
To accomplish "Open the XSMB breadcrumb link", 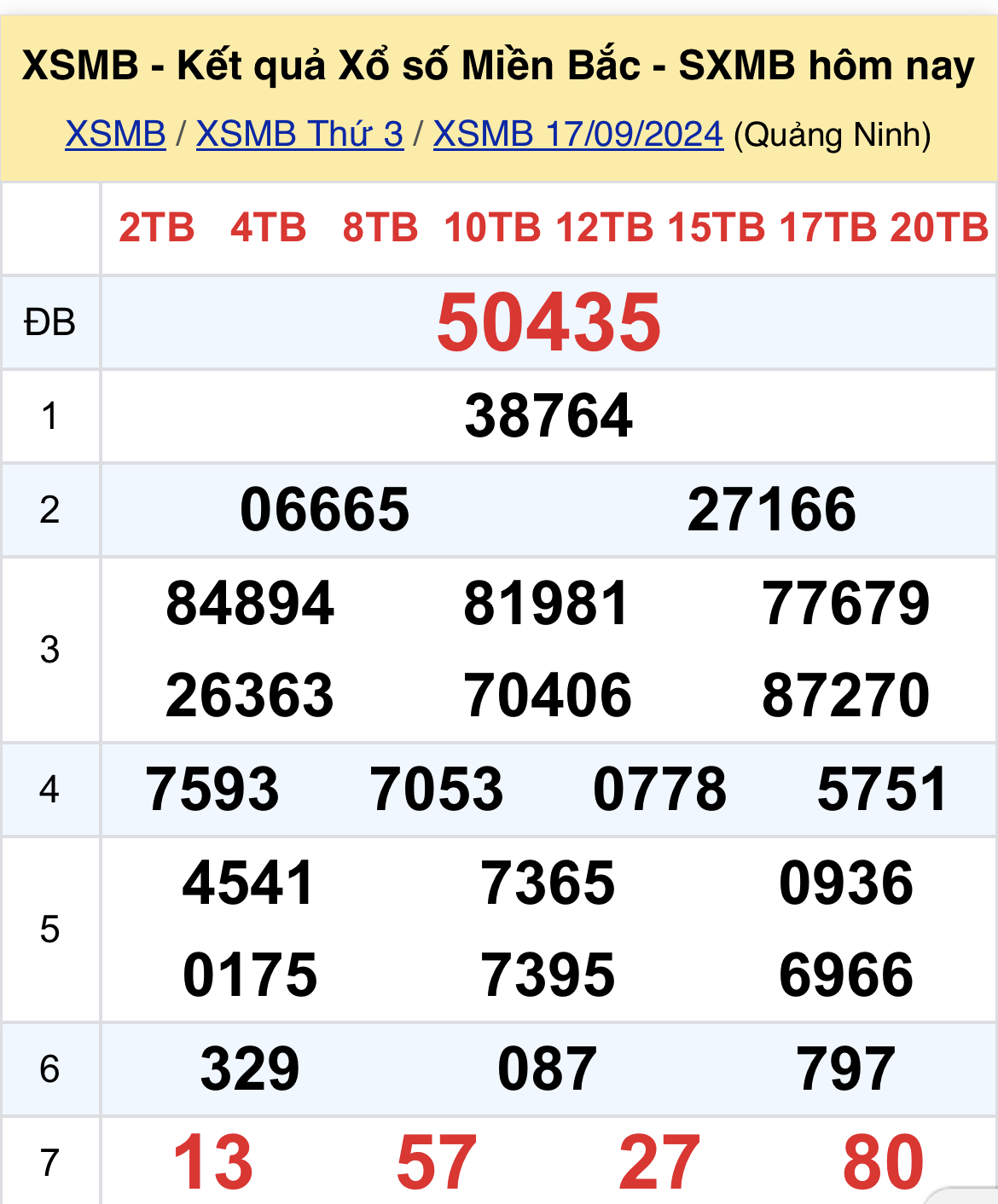I will (115, 135).
